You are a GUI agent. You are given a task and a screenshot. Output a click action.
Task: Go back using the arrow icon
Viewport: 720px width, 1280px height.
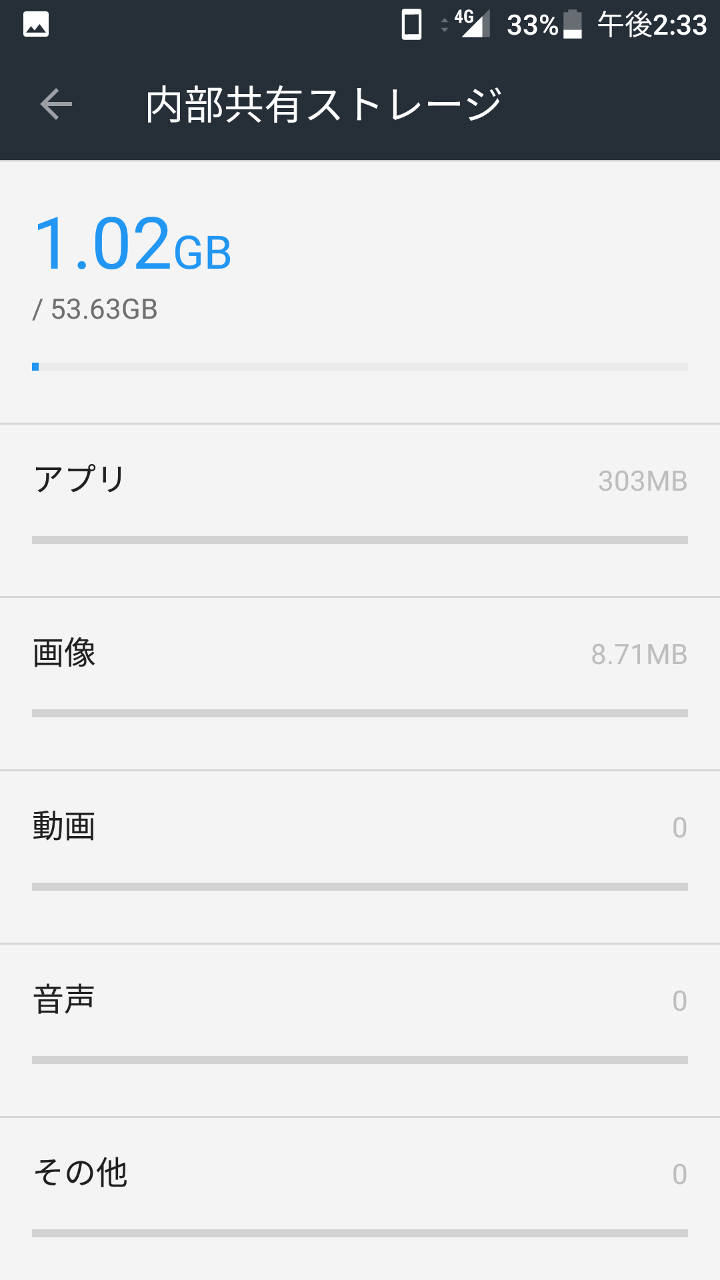[56, 104]
